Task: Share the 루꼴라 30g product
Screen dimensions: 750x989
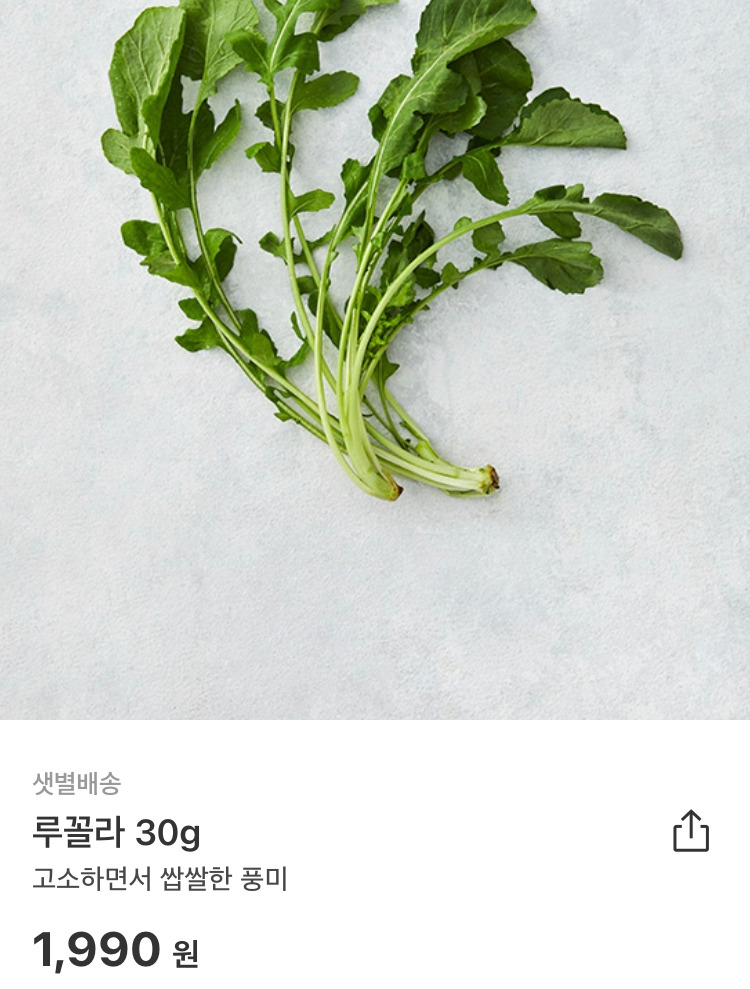Action: point(690,831)
